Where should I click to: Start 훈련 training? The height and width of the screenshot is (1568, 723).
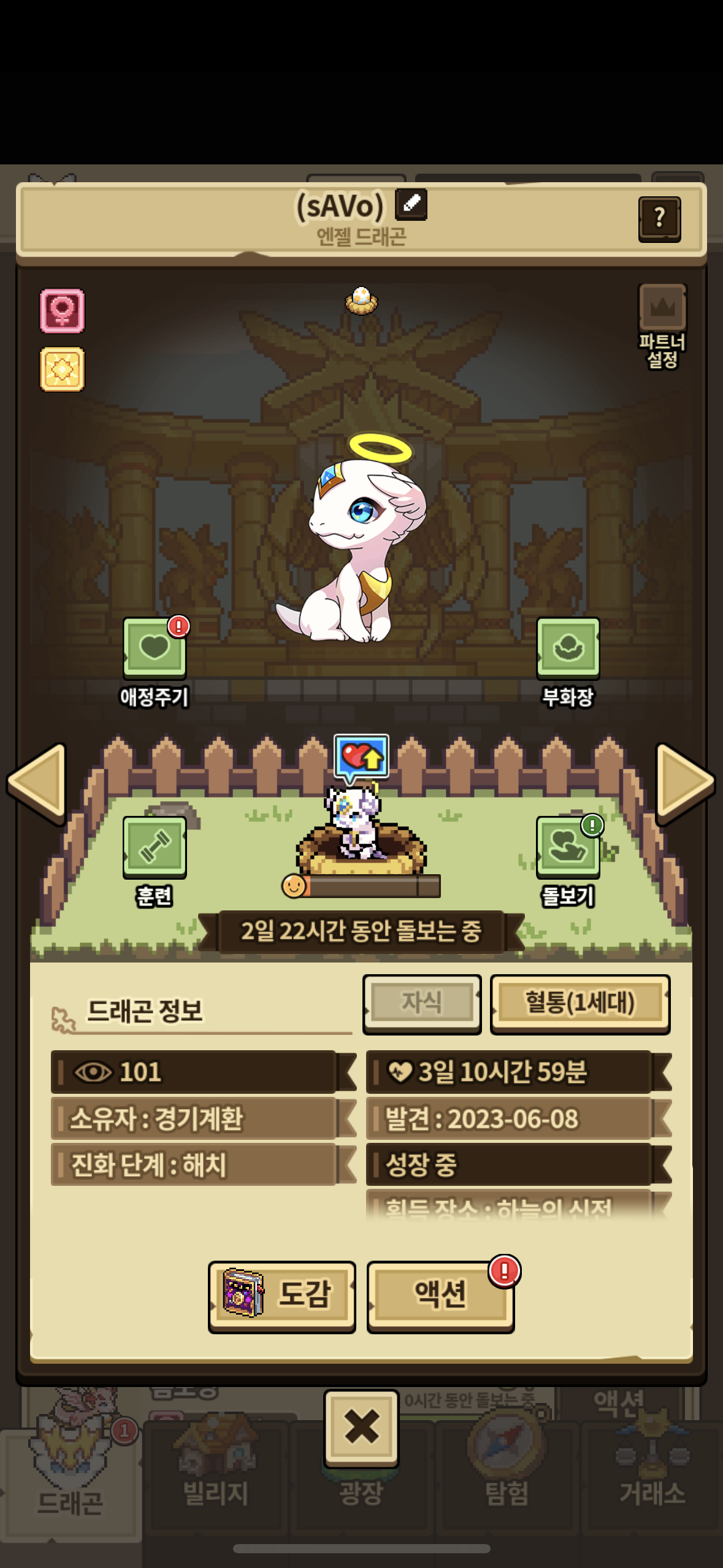point(155,848)
